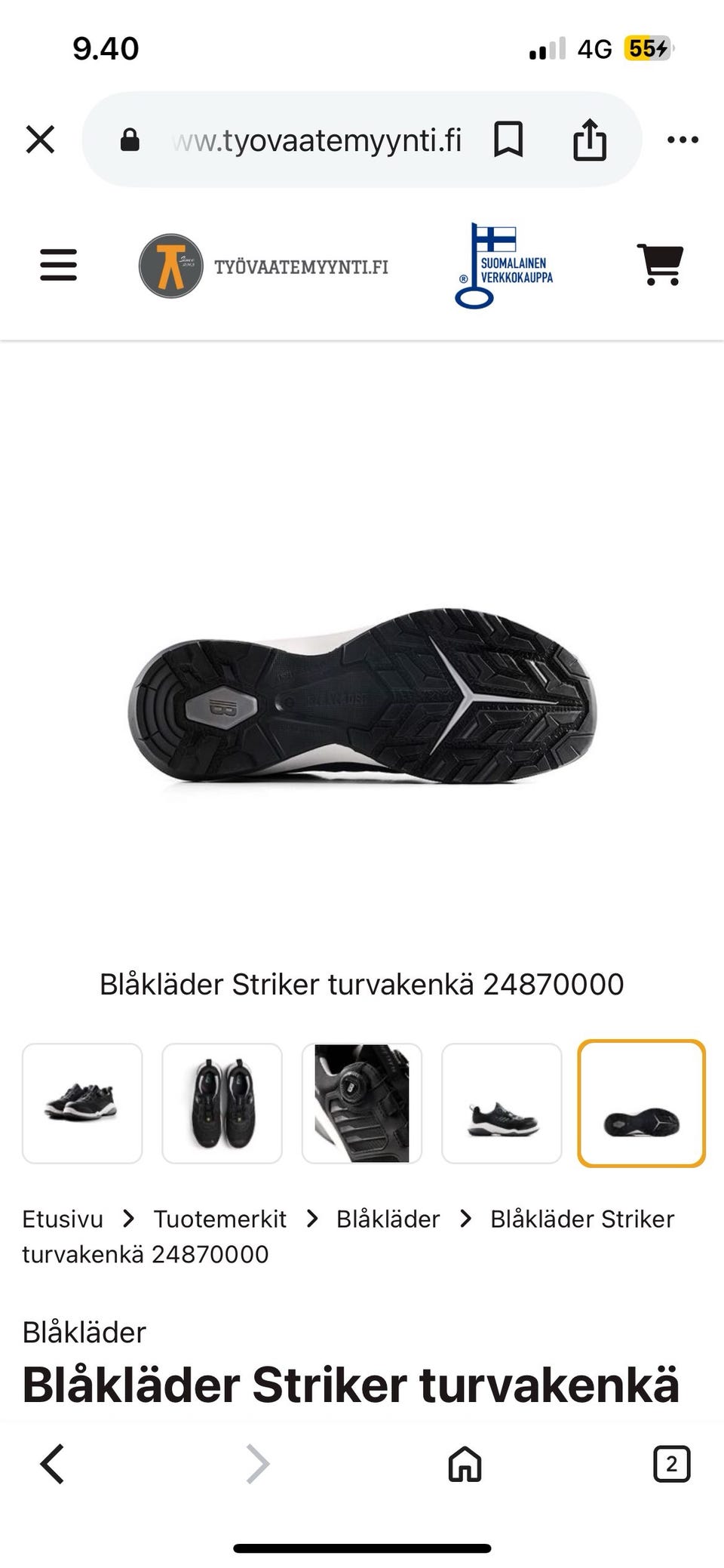Viewport: 724px width, 1568px height.
Task: Enlarge the main shoe sole image
Action: click(x=362, y=698)
